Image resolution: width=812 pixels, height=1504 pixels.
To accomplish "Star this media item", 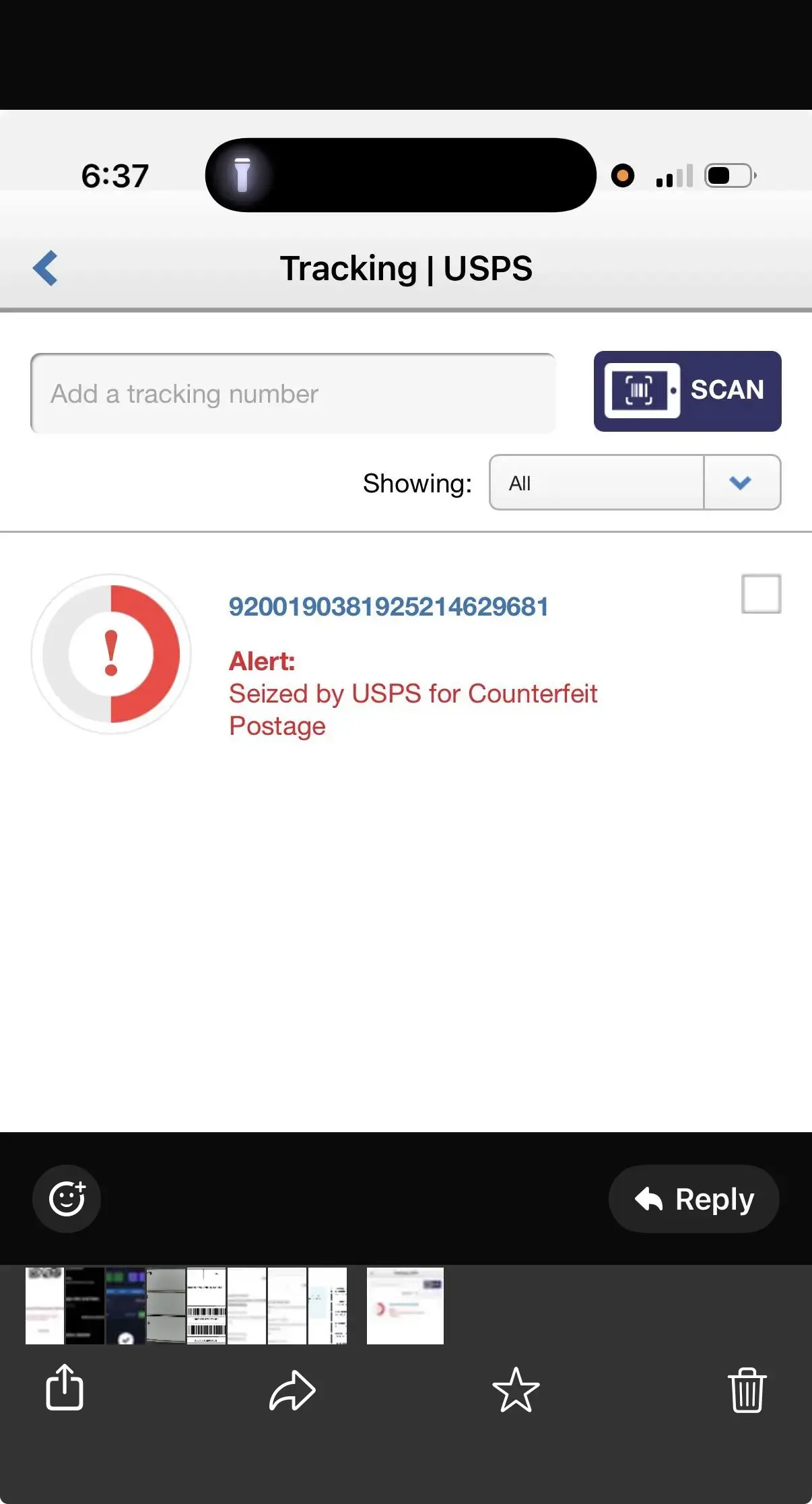I will [516, 1389].
